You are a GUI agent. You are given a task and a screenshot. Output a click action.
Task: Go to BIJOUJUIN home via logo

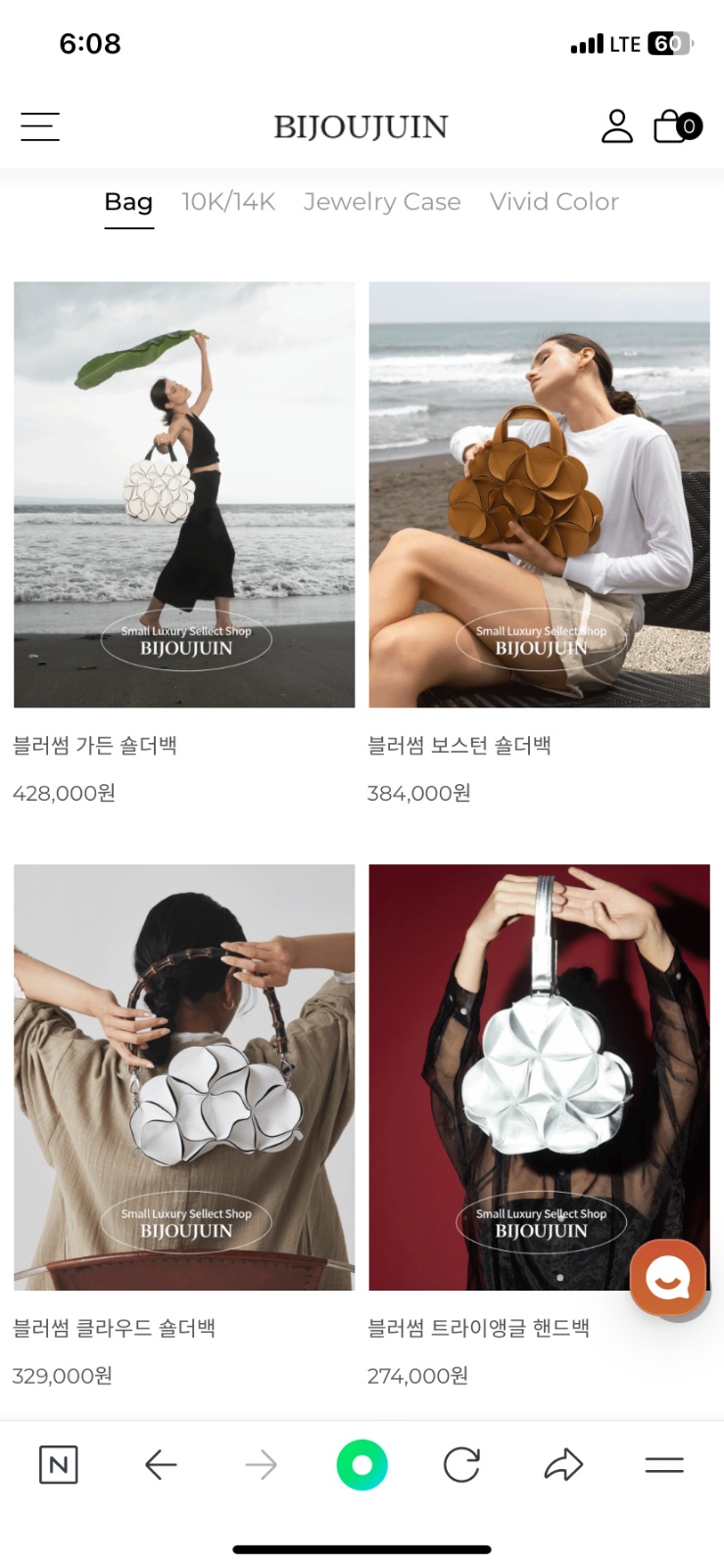click(x=361, y=126)
